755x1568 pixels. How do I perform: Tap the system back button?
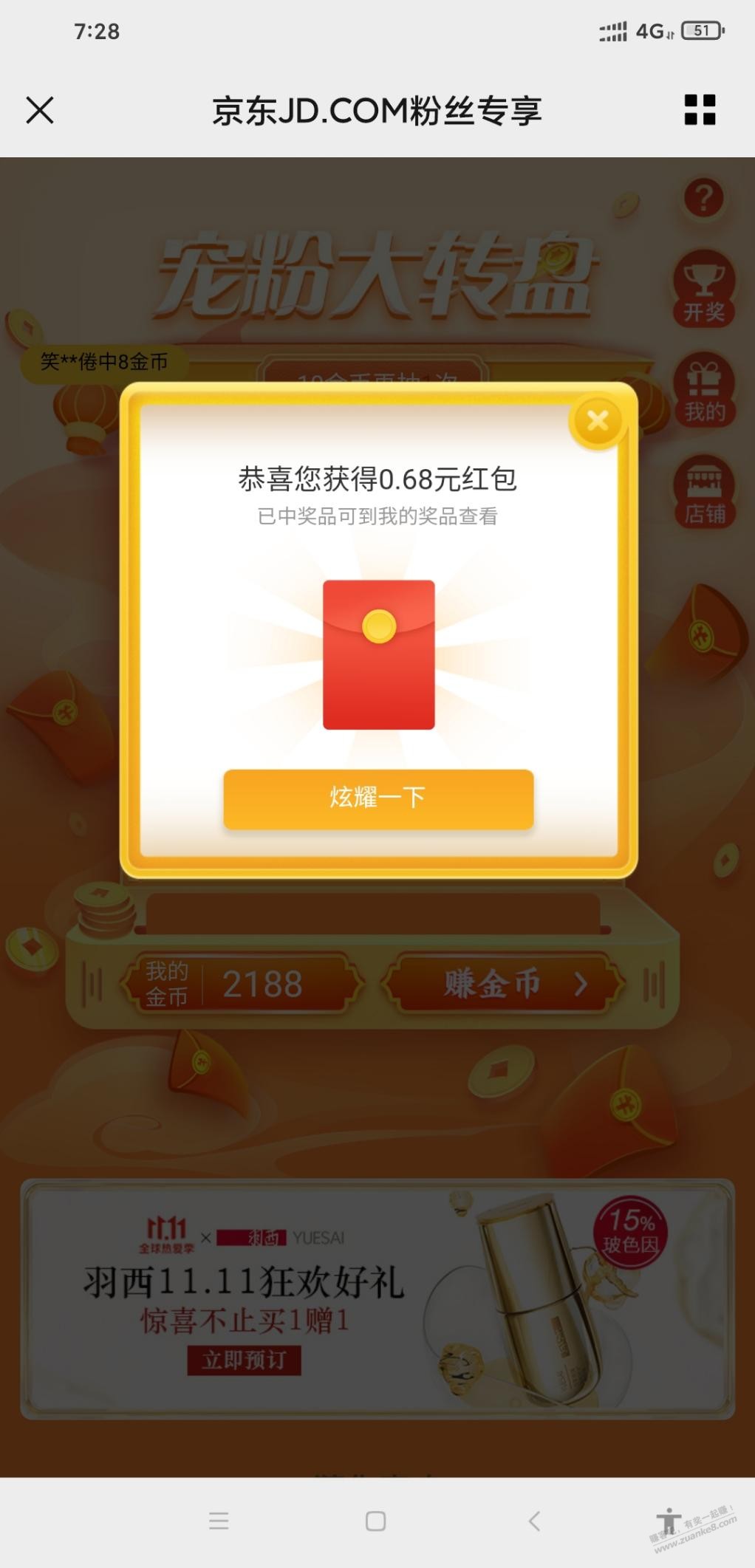[535, 1521]
